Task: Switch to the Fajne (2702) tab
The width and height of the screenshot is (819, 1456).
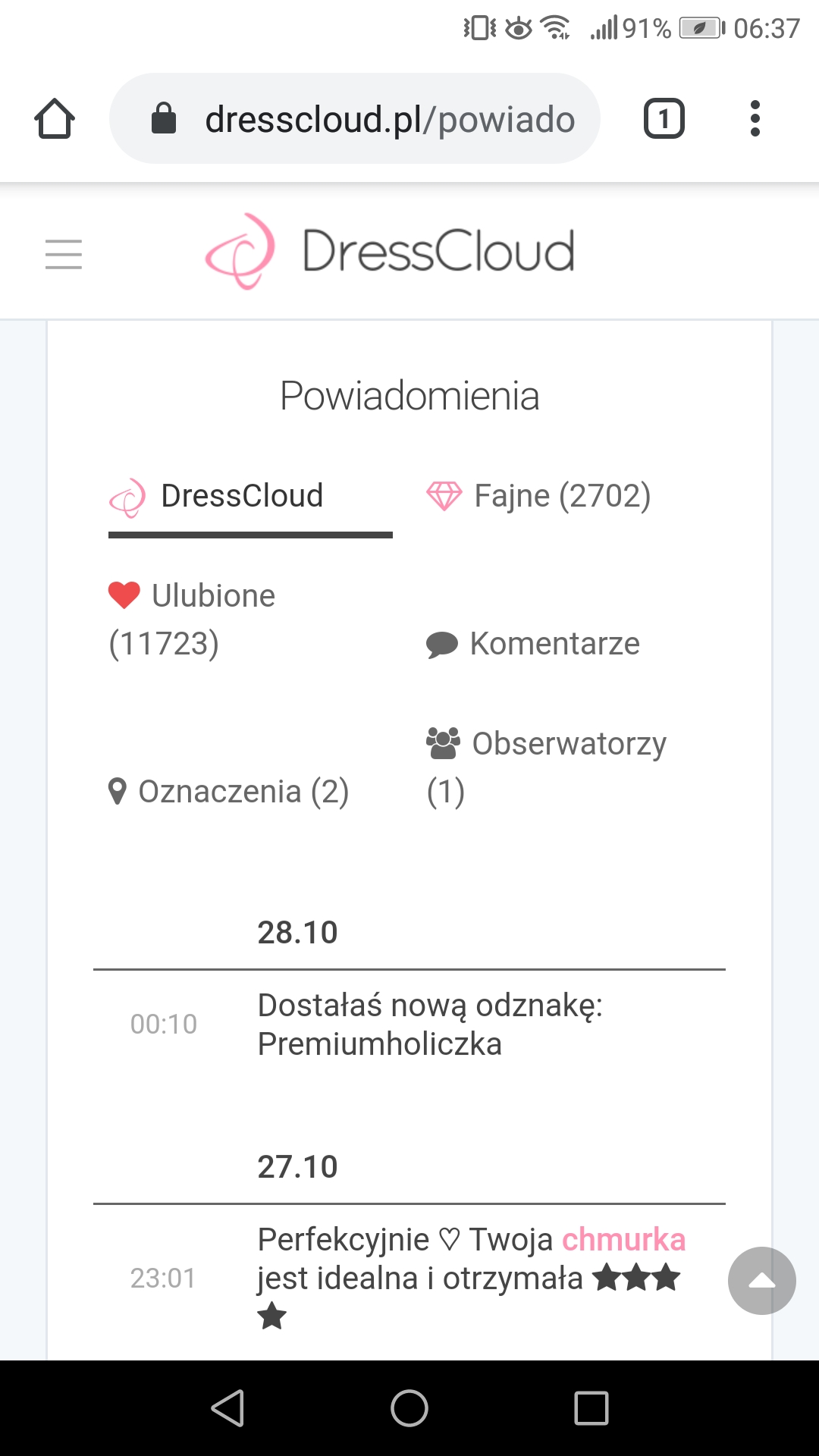Action: [x=540, y=495]
